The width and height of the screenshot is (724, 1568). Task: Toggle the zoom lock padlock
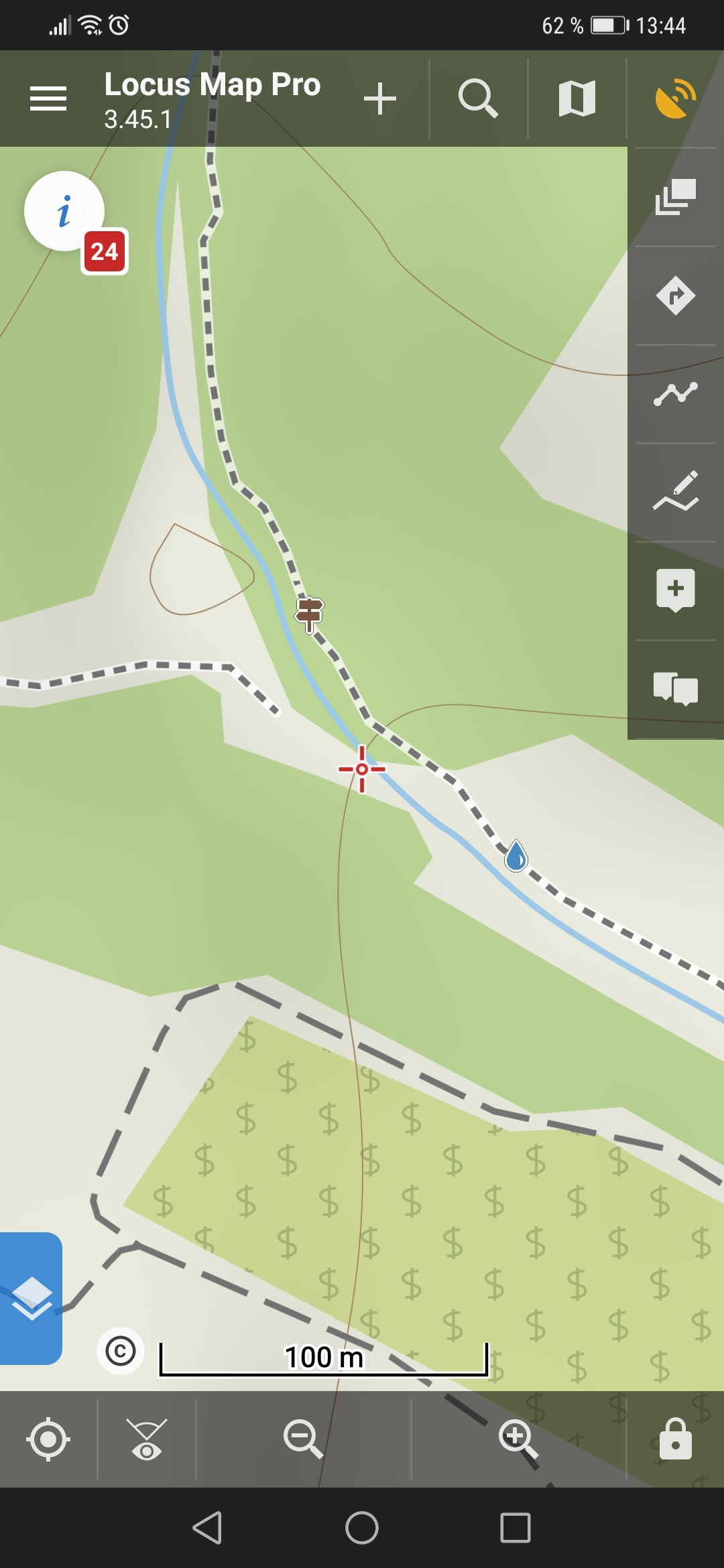tap(675, 1439)
